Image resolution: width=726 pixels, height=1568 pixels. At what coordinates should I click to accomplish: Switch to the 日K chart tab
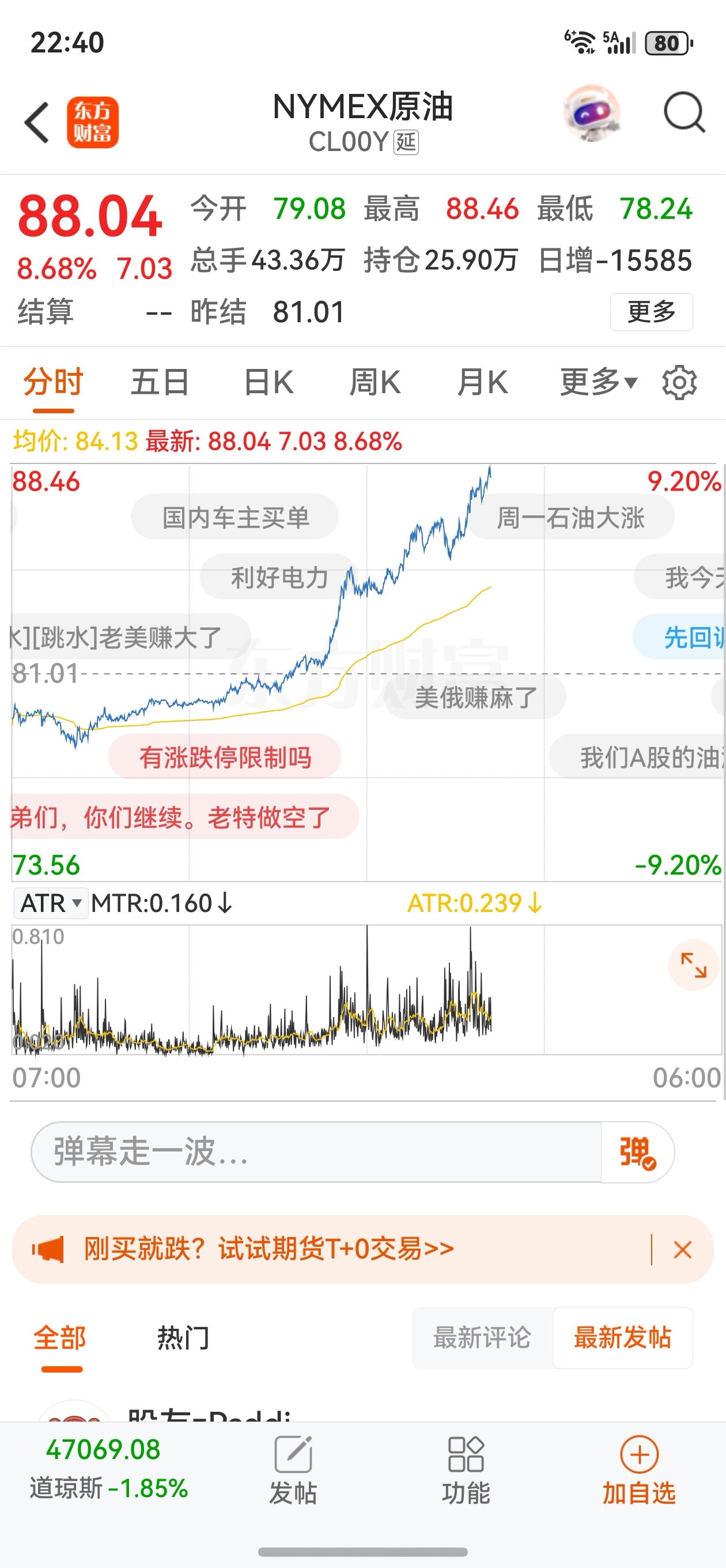(x=269, y=383)
